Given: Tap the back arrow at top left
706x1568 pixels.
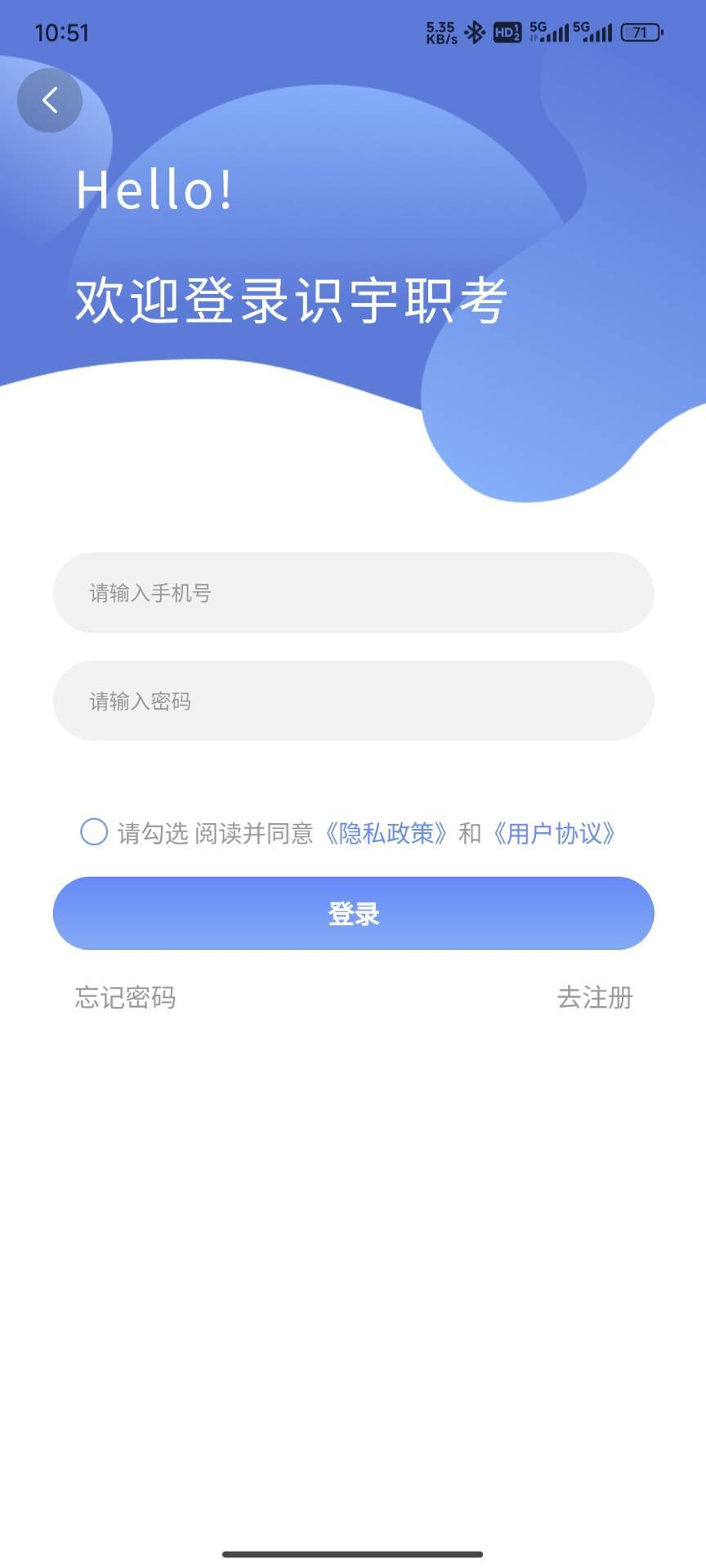Looking at the screenshot, I should [49, 100].
